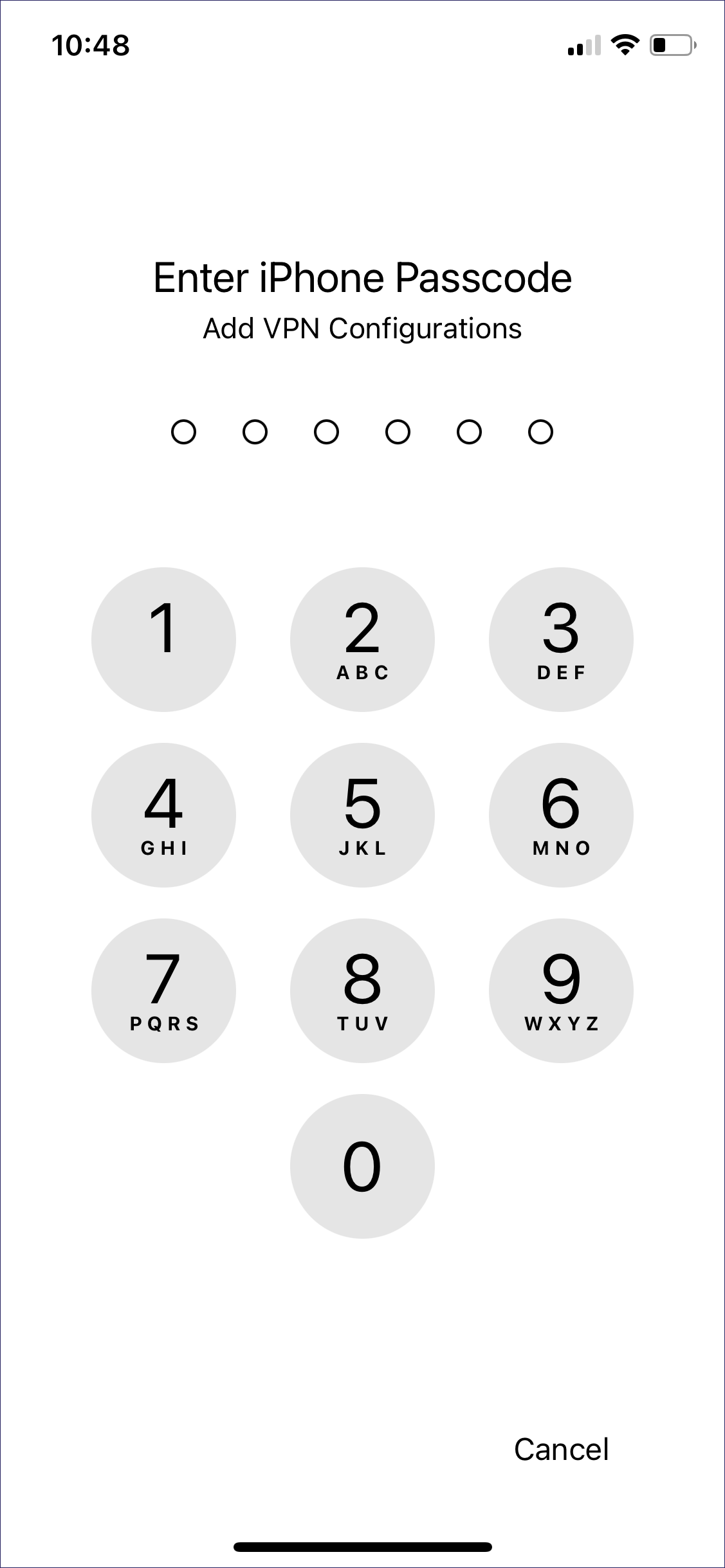The image size is (725, 1568).
Task: Tap the 5 JKL key
Action: pyautogui.click(x=362, y=815)
